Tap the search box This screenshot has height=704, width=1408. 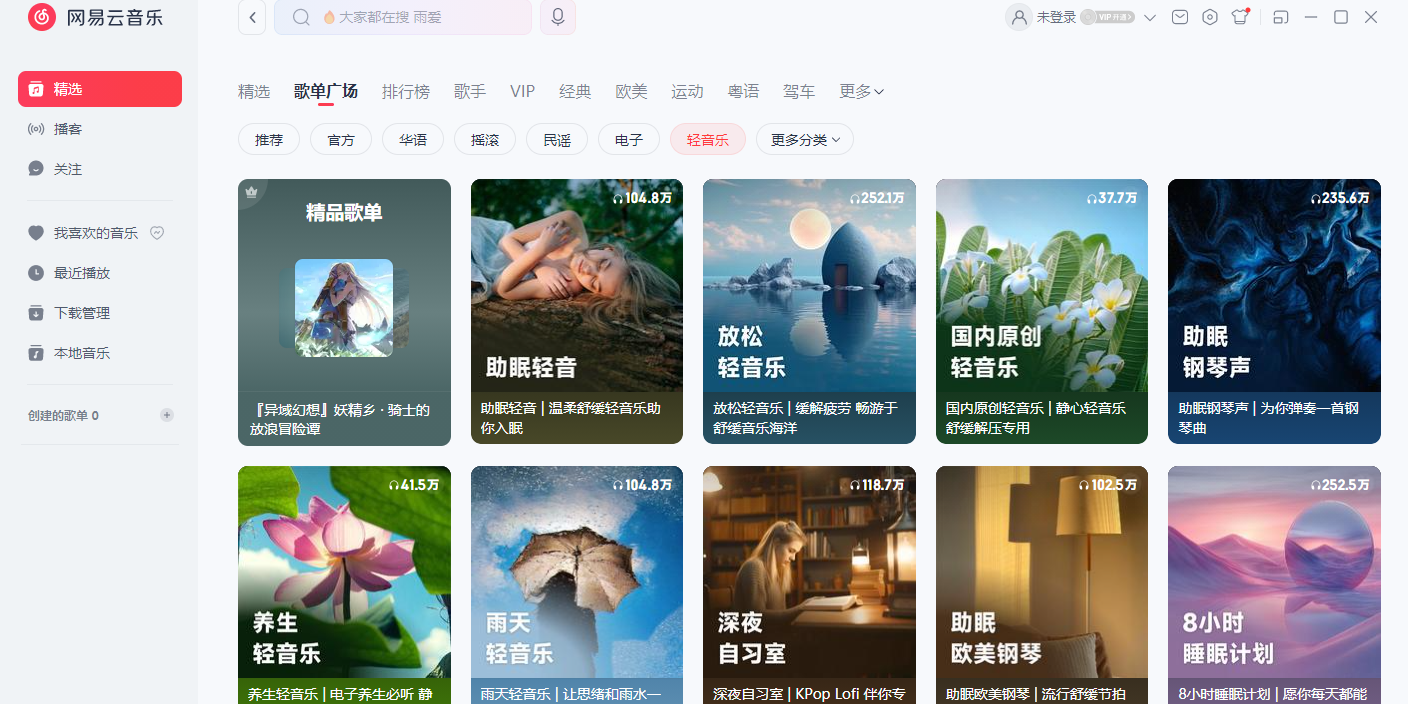click(x=402, y=17)
